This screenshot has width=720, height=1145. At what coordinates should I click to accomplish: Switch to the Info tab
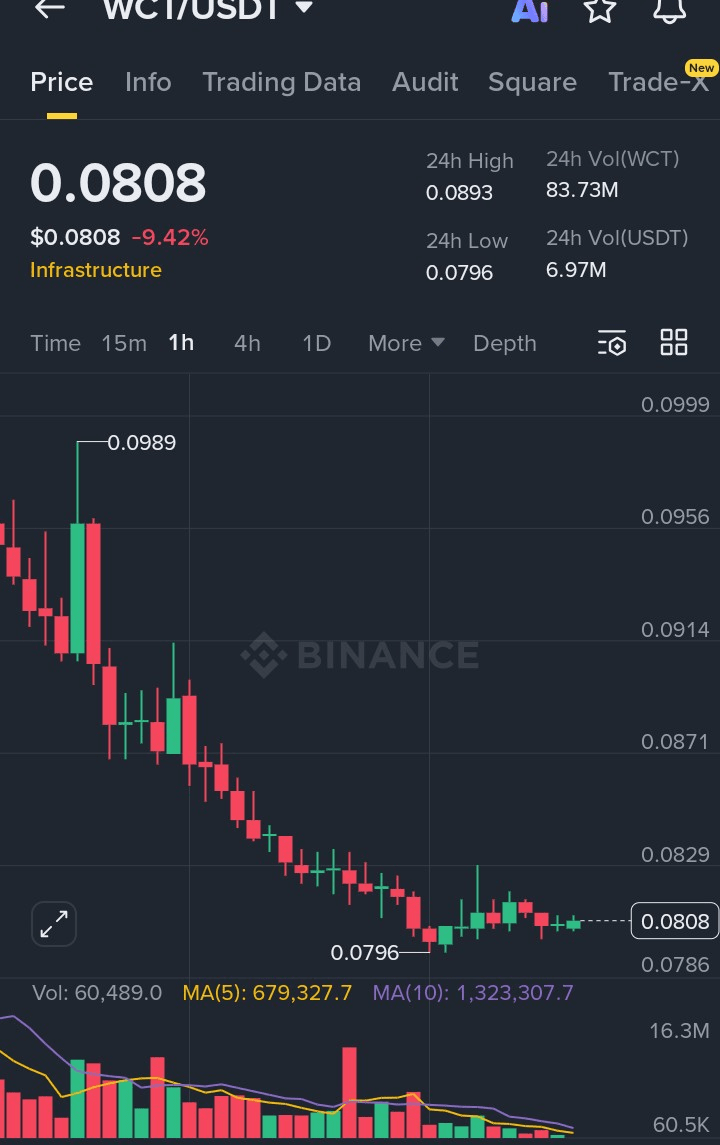click(x=148, y=82)
